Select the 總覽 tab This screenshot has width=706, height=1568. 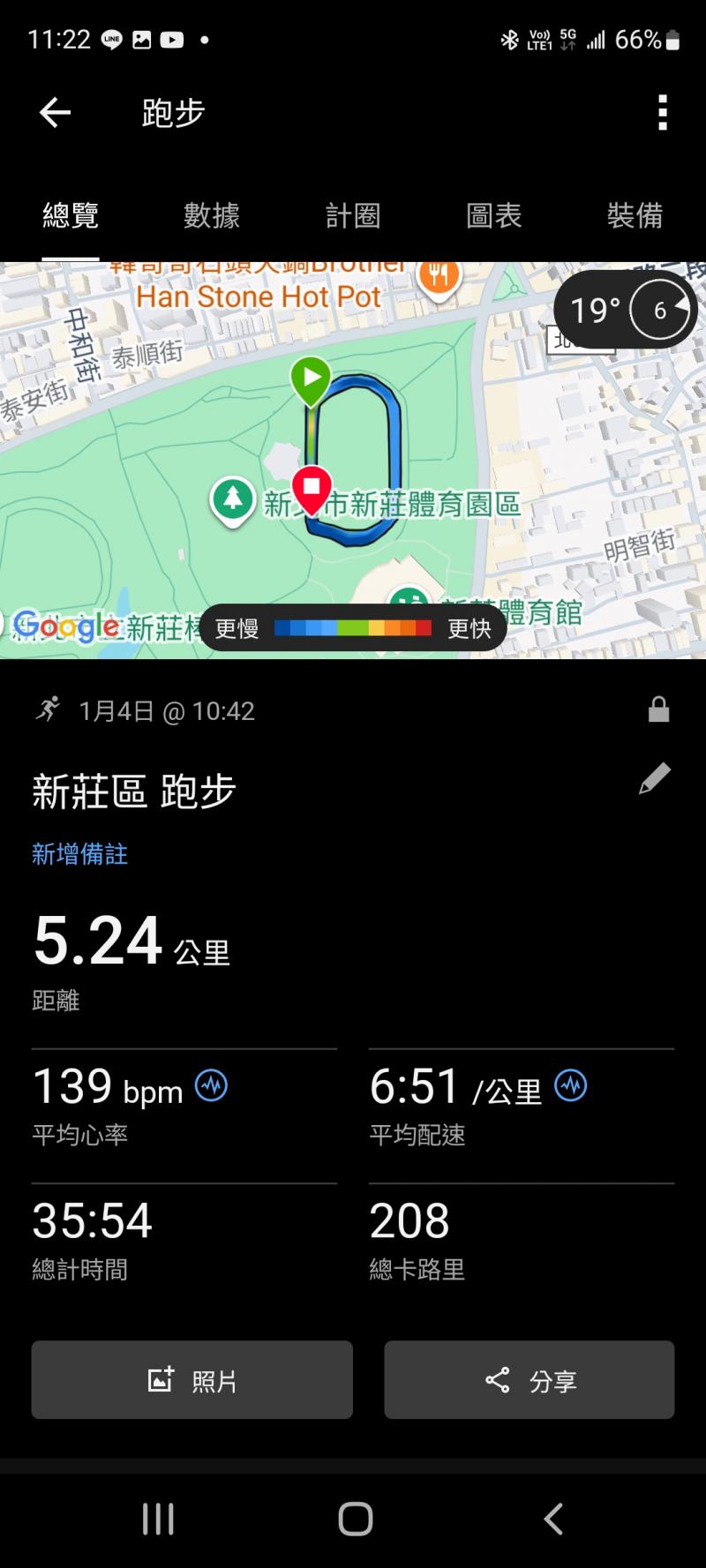coord(71,215)
